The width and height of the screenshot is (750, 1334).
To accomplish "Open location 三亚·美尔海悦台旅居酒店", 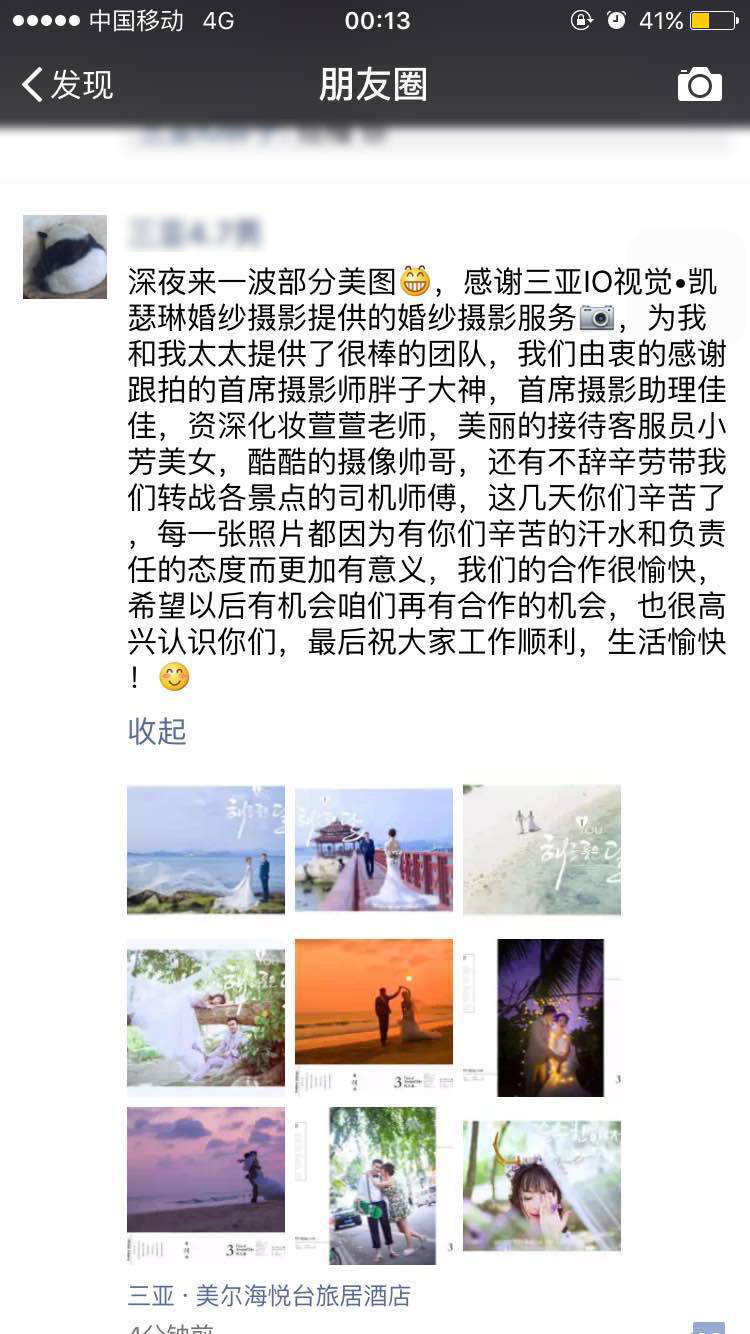I will pyautogui.click(x=269, y=1296).
